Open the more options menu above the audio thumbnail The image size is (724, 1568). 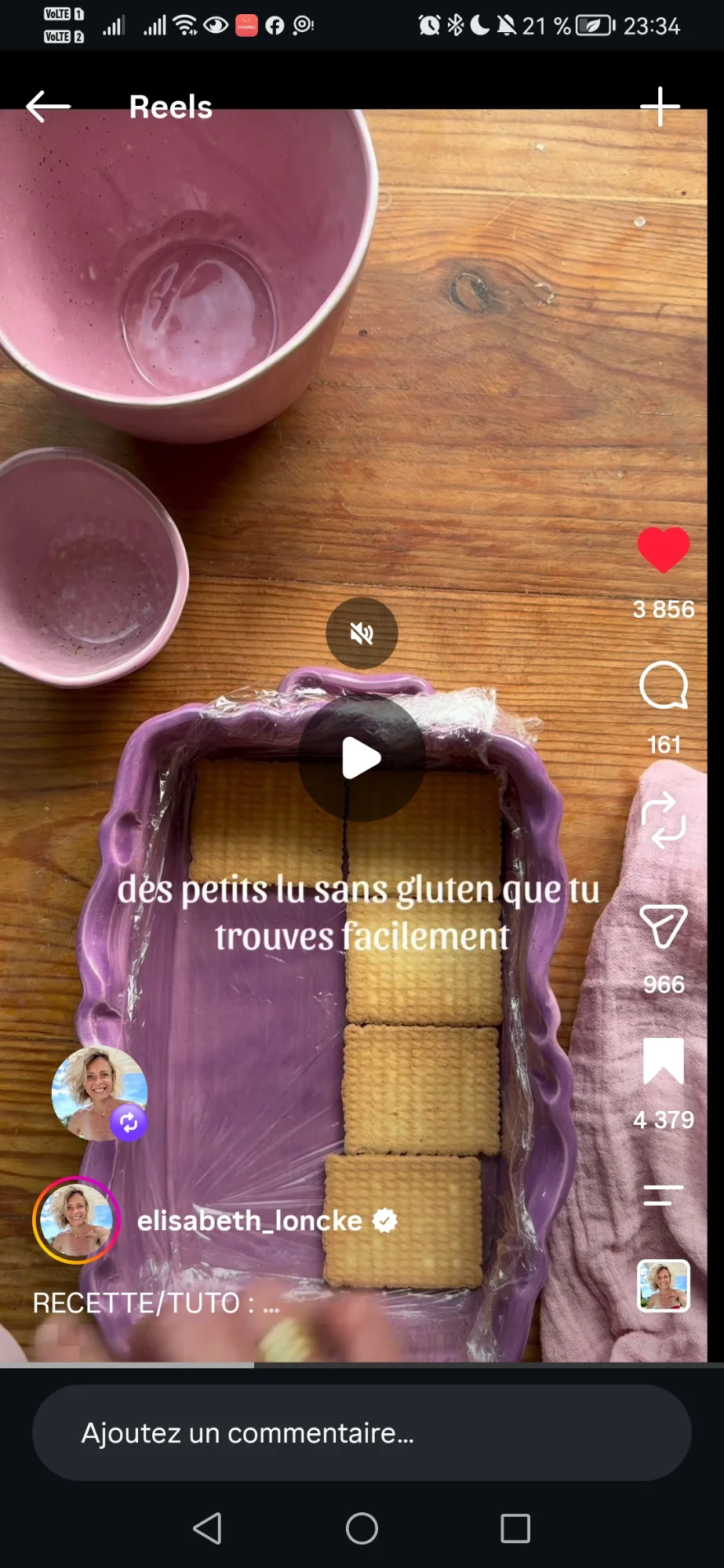663,1195
